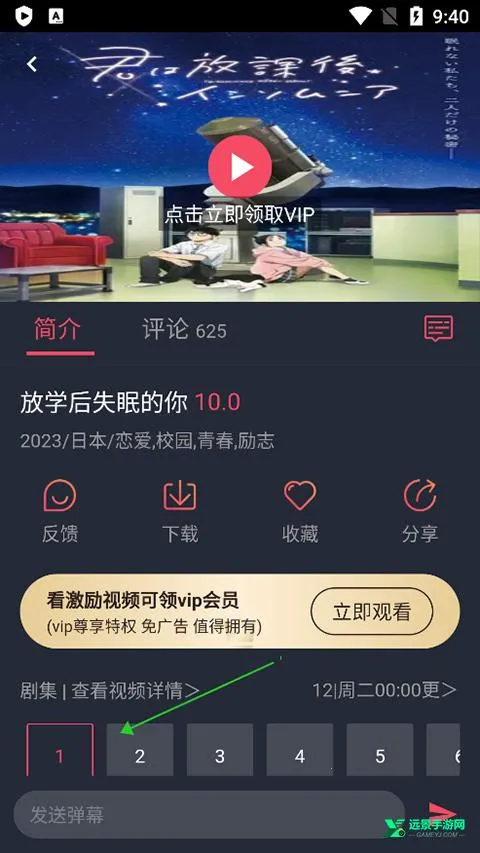Play the video with the red play button

pyautogui.click(x=240, y=166)
